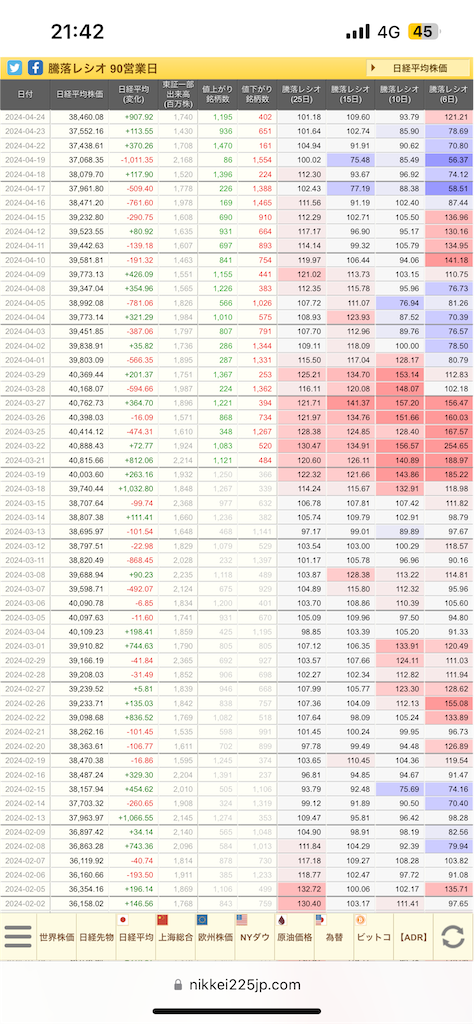Go to NYダウ in the bottom bar
The height and width of the screenshot is (1024, 474).
click(x=255, y=936)
